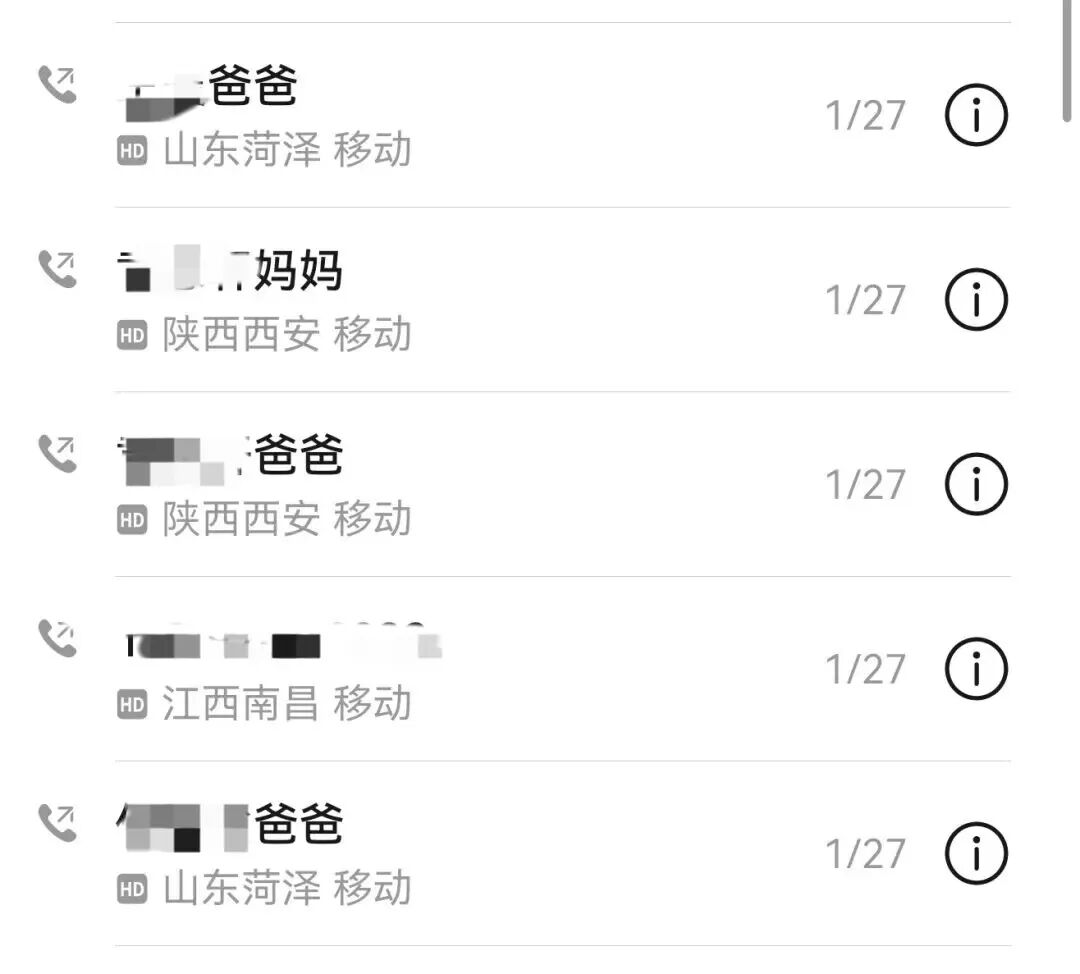This screenshot has height=974, width=1080.
Task: Show details of the 江西南昌 call
Action: 976,670
